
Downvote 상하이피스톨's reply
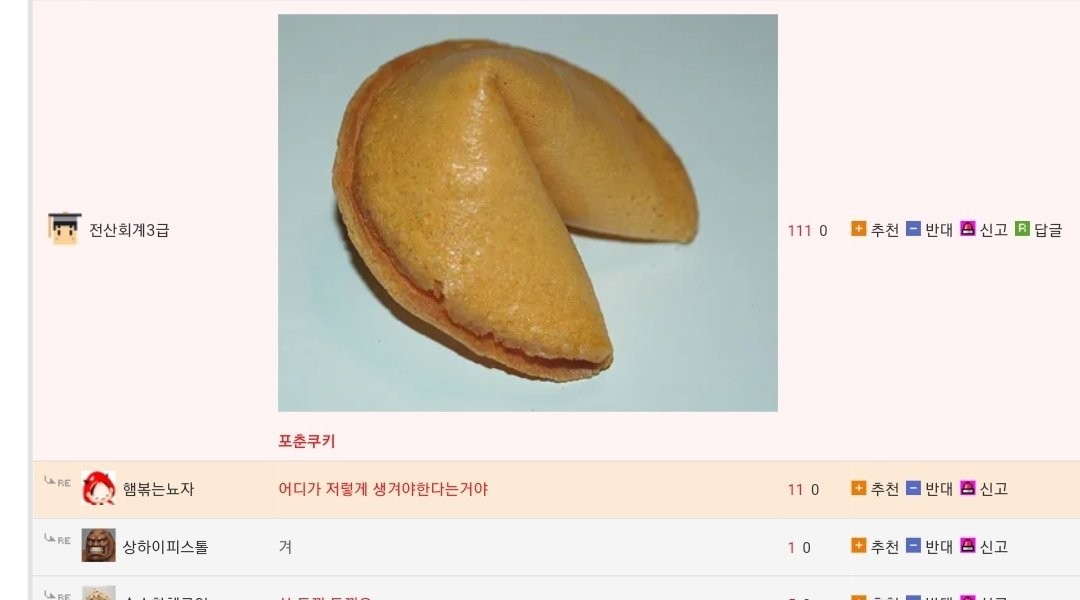929,547
